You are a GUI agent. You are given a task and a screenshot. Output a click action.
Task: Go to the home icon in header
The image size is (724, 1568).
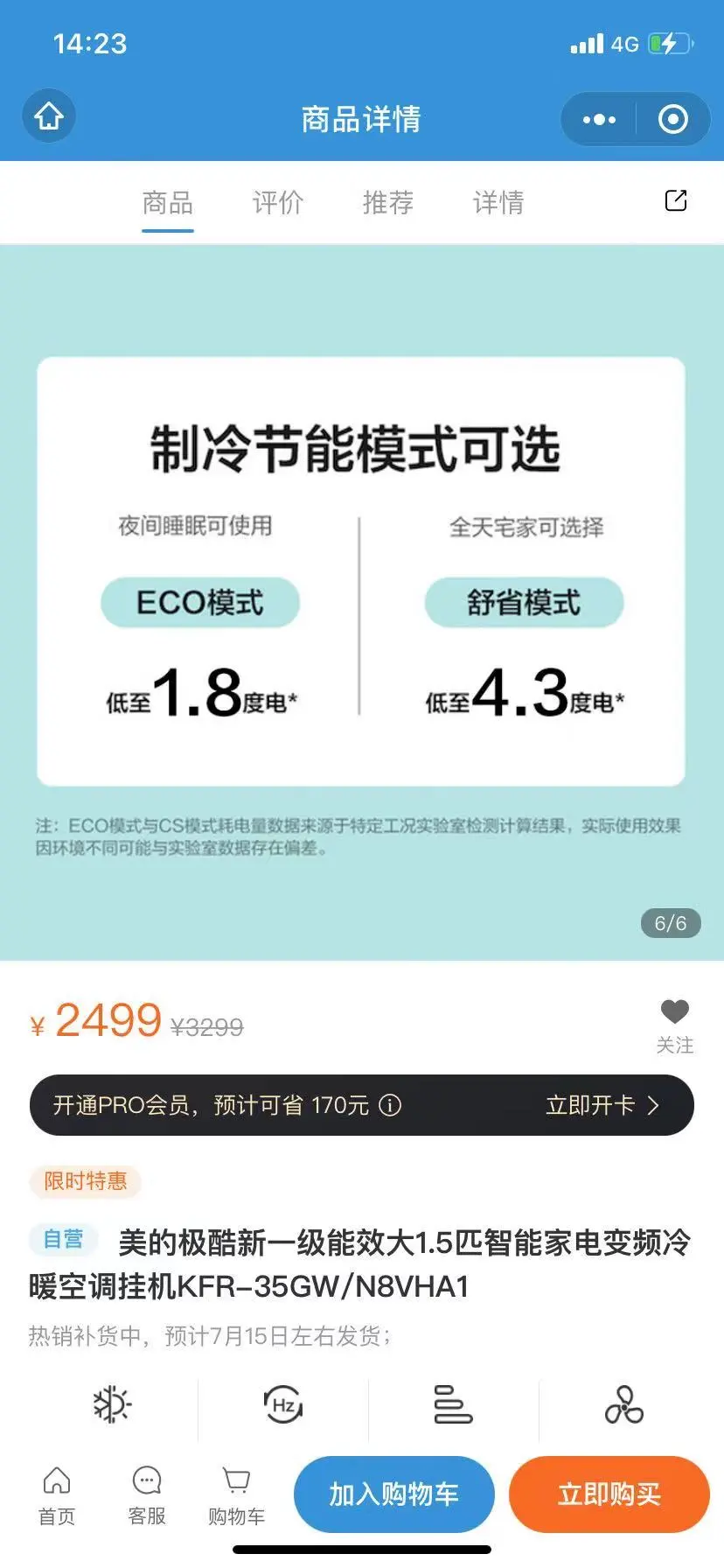(x=49, y=116)
